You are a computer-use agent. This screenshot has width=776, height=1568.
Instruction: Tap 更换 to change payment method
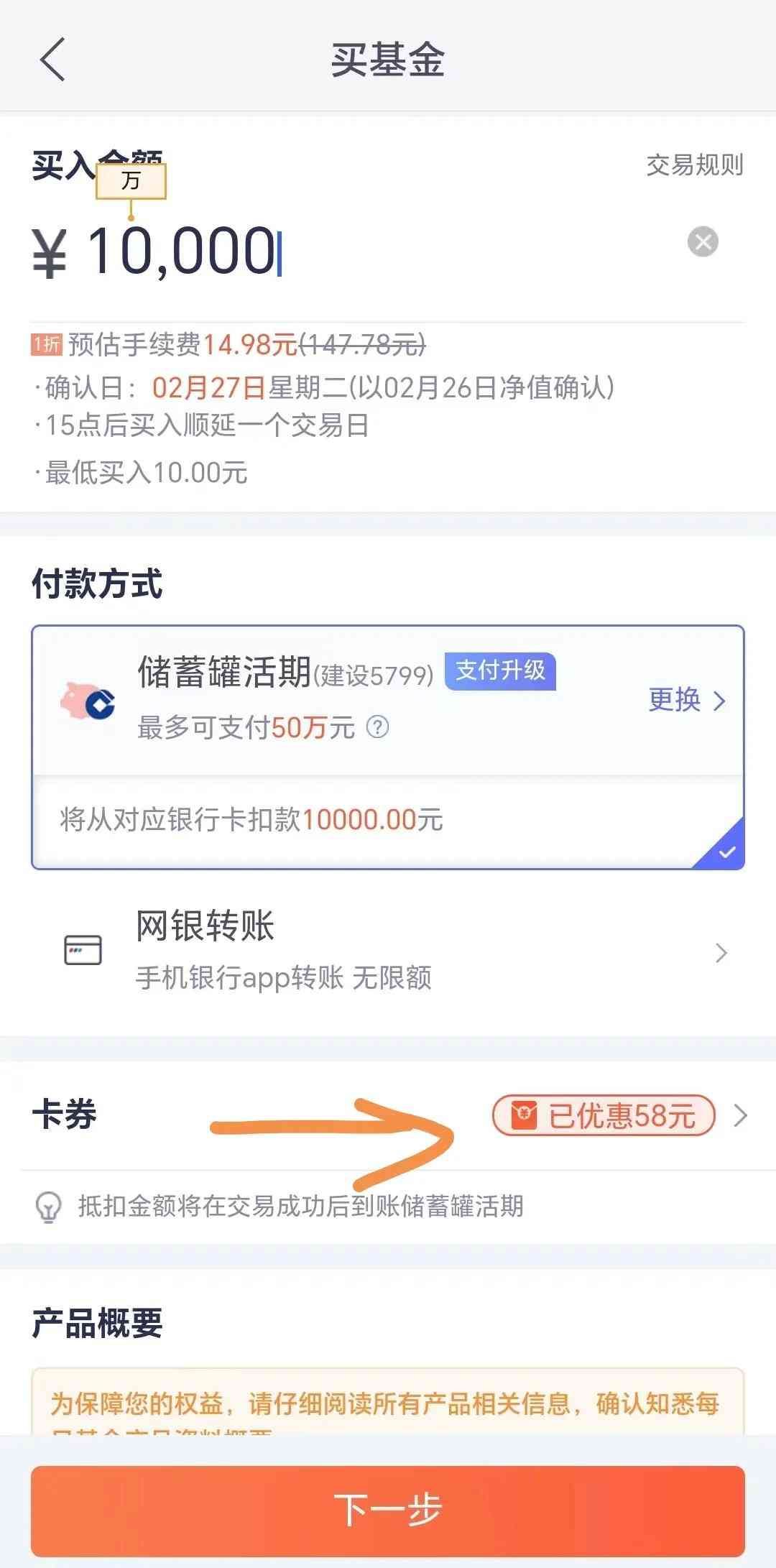click(686, 700)
